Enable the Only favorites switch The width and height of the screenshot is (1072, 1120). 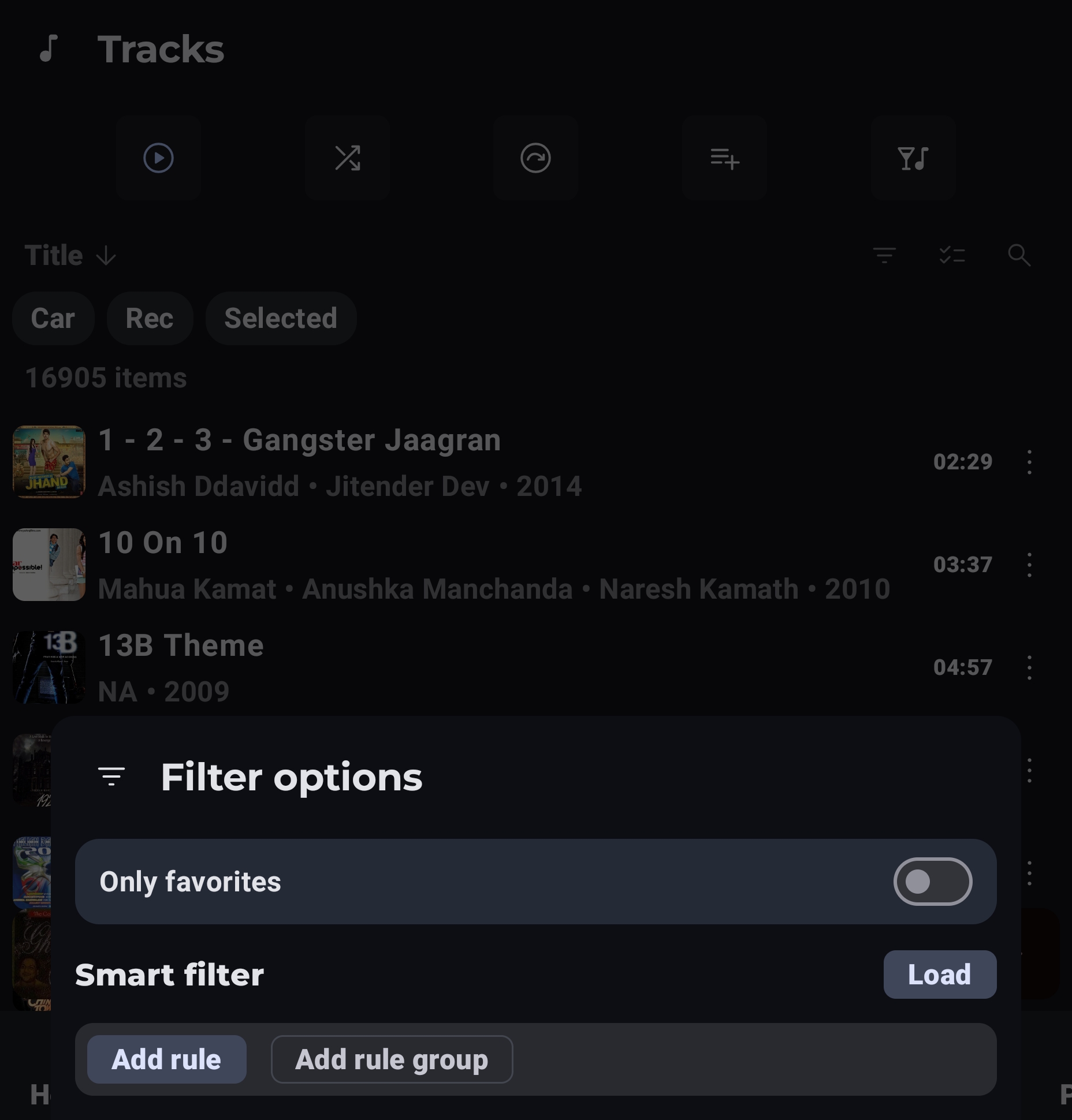point(932,882)
